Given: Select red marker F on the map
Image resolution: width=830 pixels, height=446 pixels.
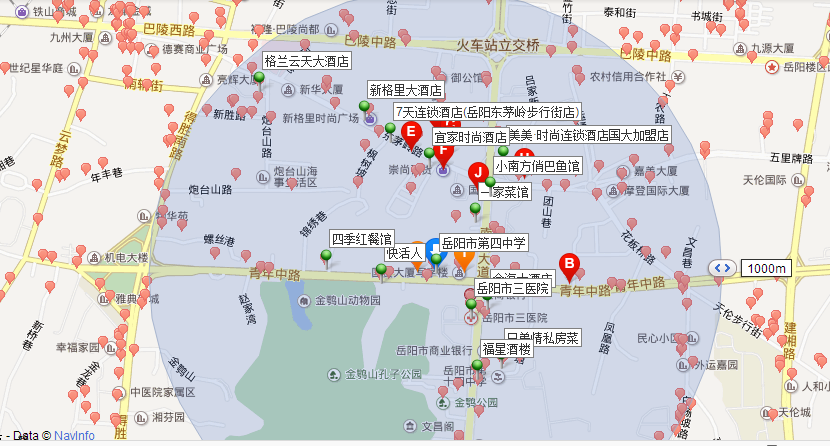Looking at the screenshot, I should 440,151.
